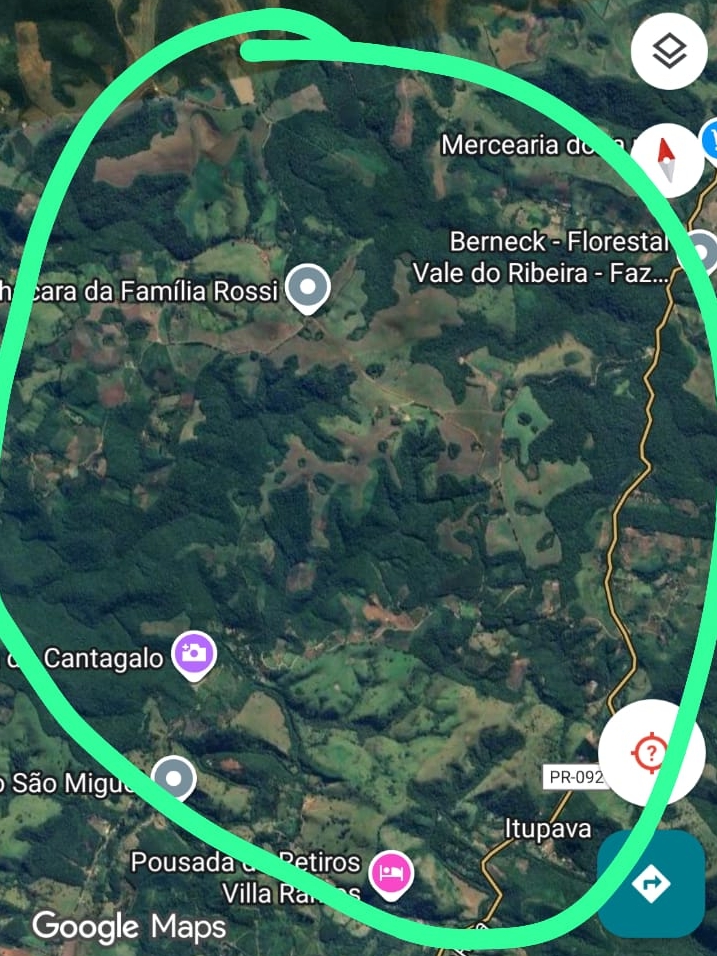Select the São Miguel place pin
The width and height of the screenshot is (717, 956).
point(175,778)
